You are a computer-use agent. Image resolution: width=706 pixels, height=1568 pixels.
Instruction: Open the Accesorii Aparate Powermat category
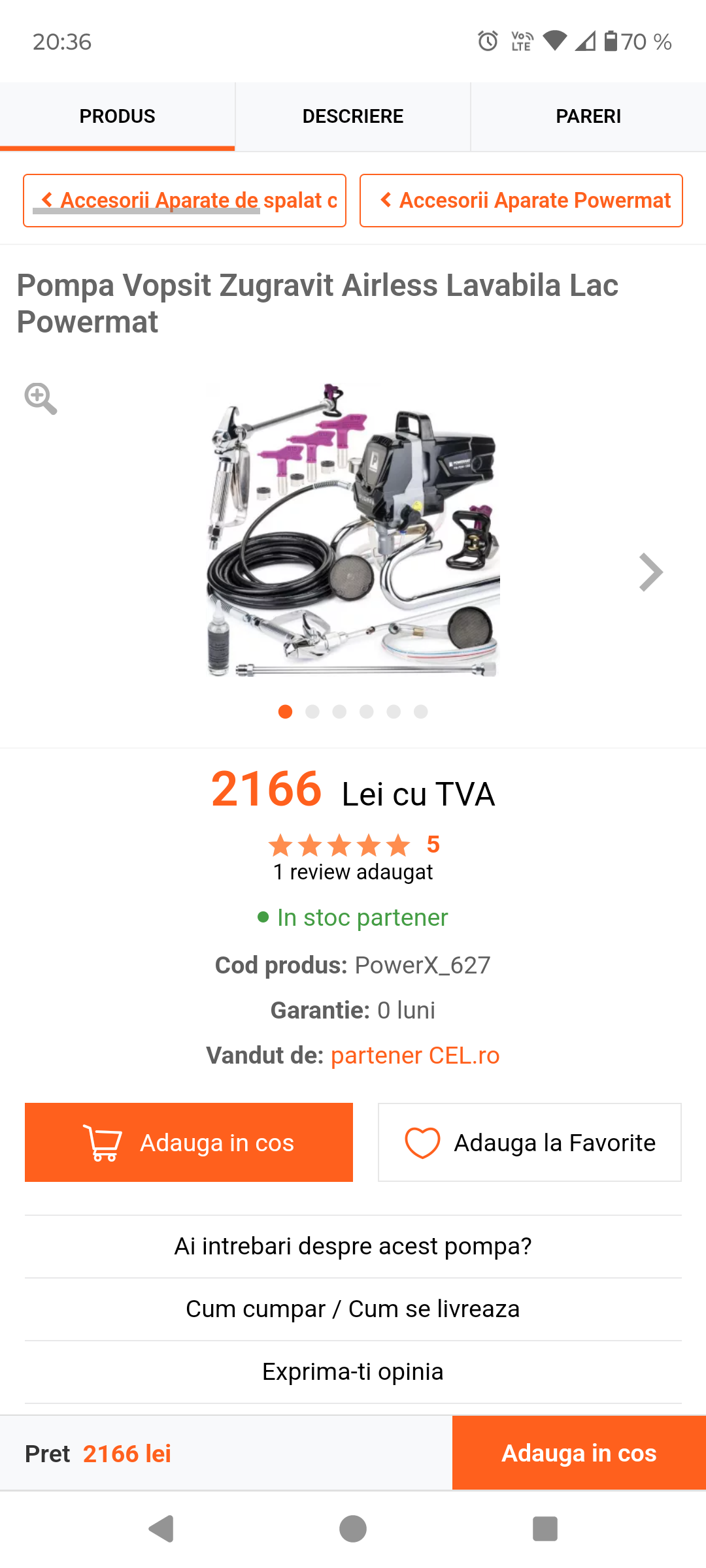(521, 201)
